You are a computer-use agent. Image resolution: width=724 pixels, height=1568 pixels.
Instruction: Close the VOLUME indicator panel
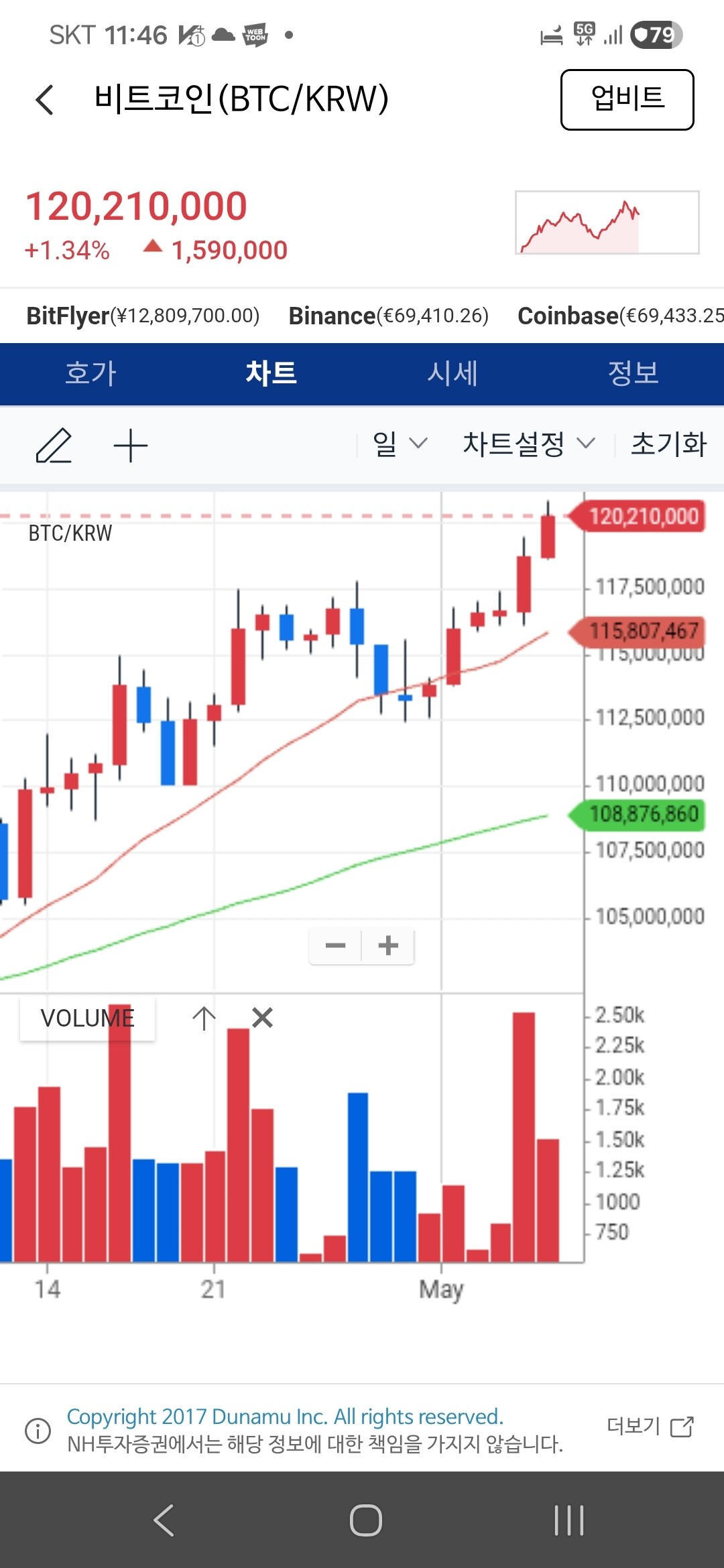262,1018
